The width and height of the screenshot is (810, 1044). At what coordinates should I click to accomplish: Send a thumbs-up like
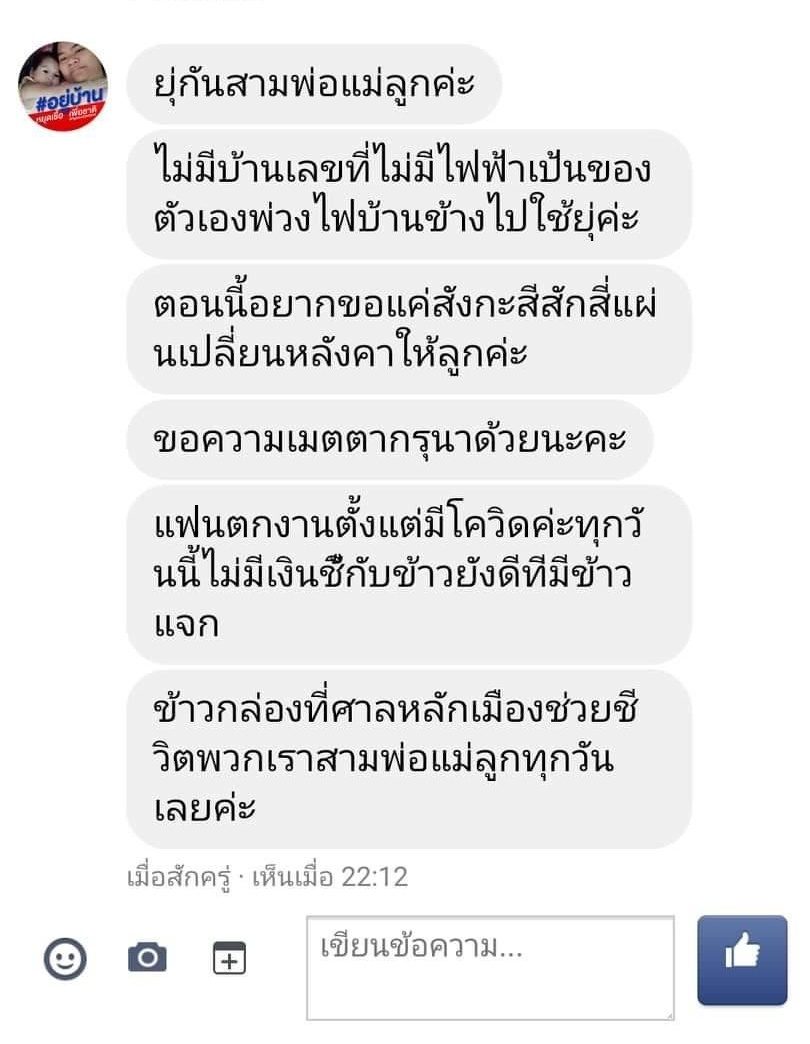coord(742,960)
